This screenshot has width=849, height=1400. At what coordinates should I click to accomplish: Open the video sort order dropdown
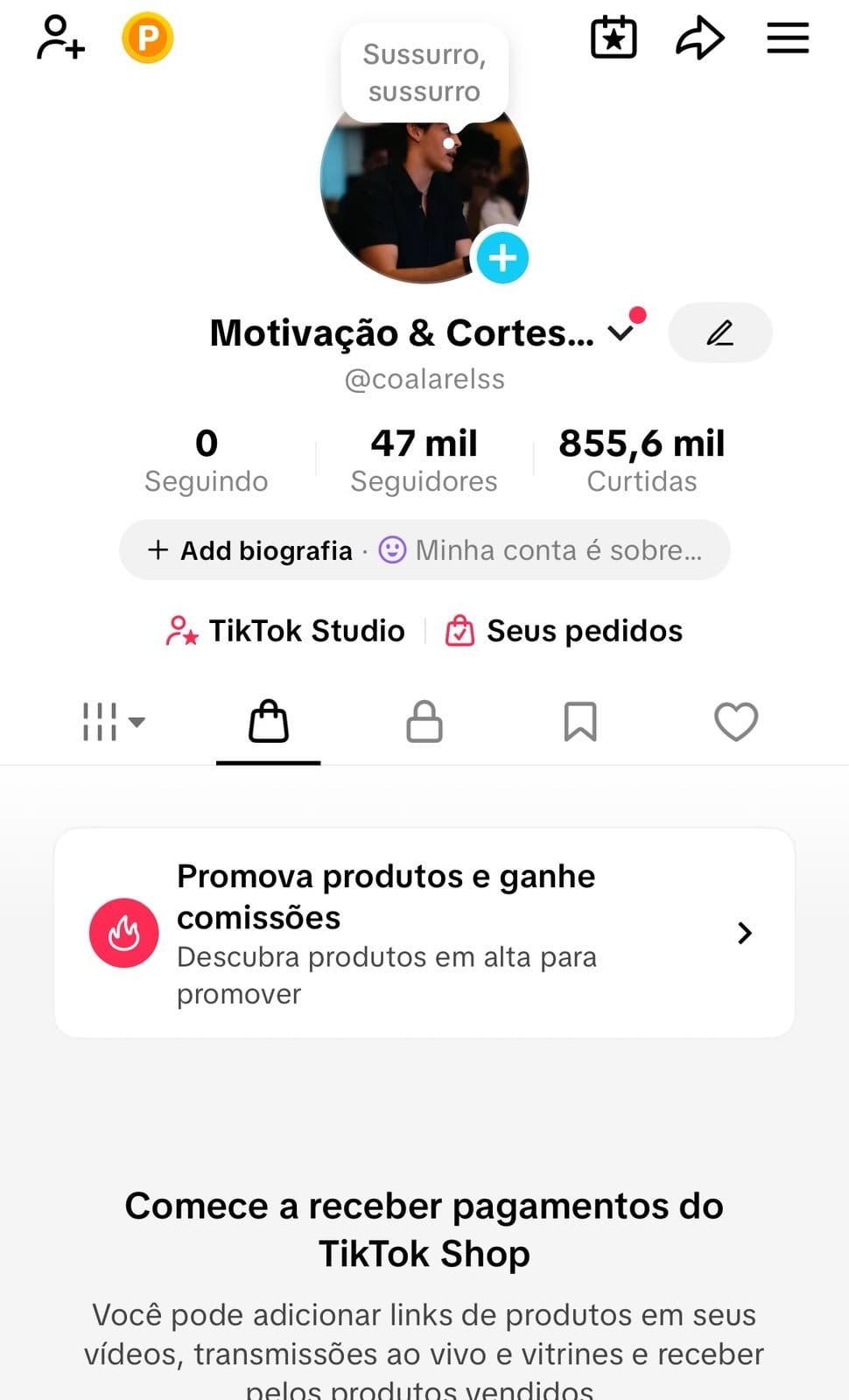pyautogui.click(x=114, y=722)
